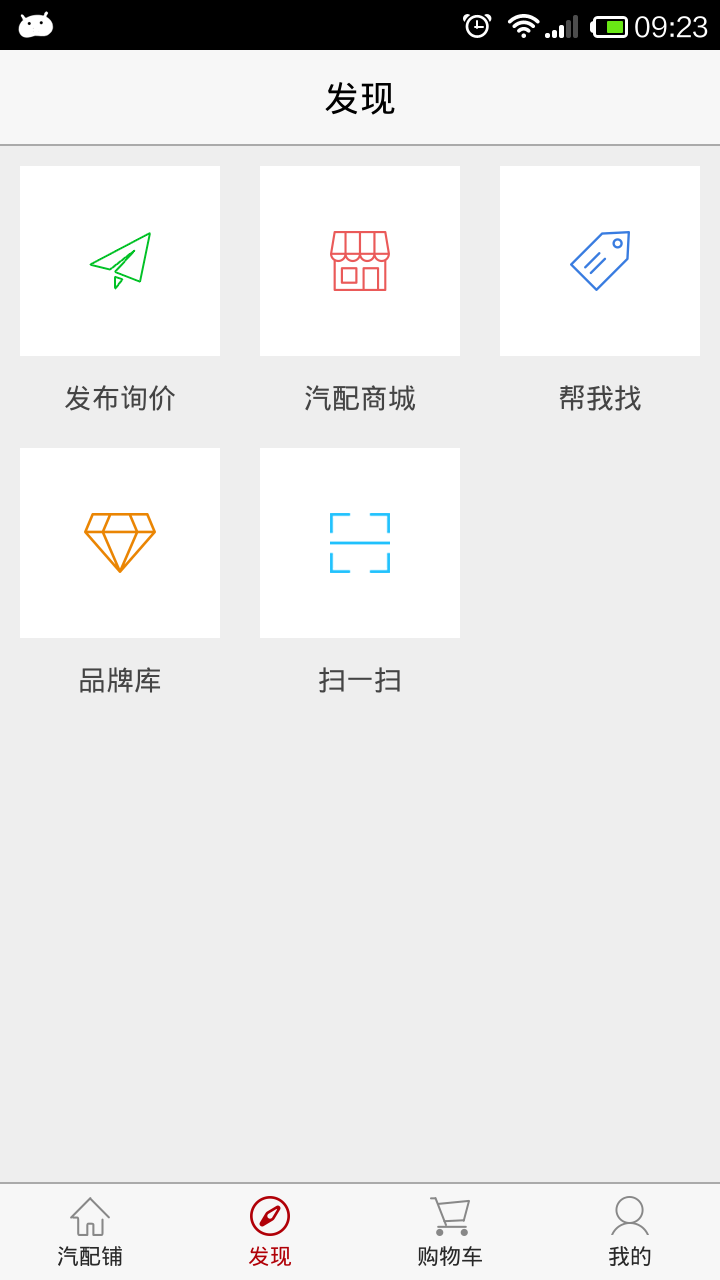Image resolution: width=720 pixels, height=1280 pixels.
Task: Select the 帮我找 tag tile
Action: 600,261
